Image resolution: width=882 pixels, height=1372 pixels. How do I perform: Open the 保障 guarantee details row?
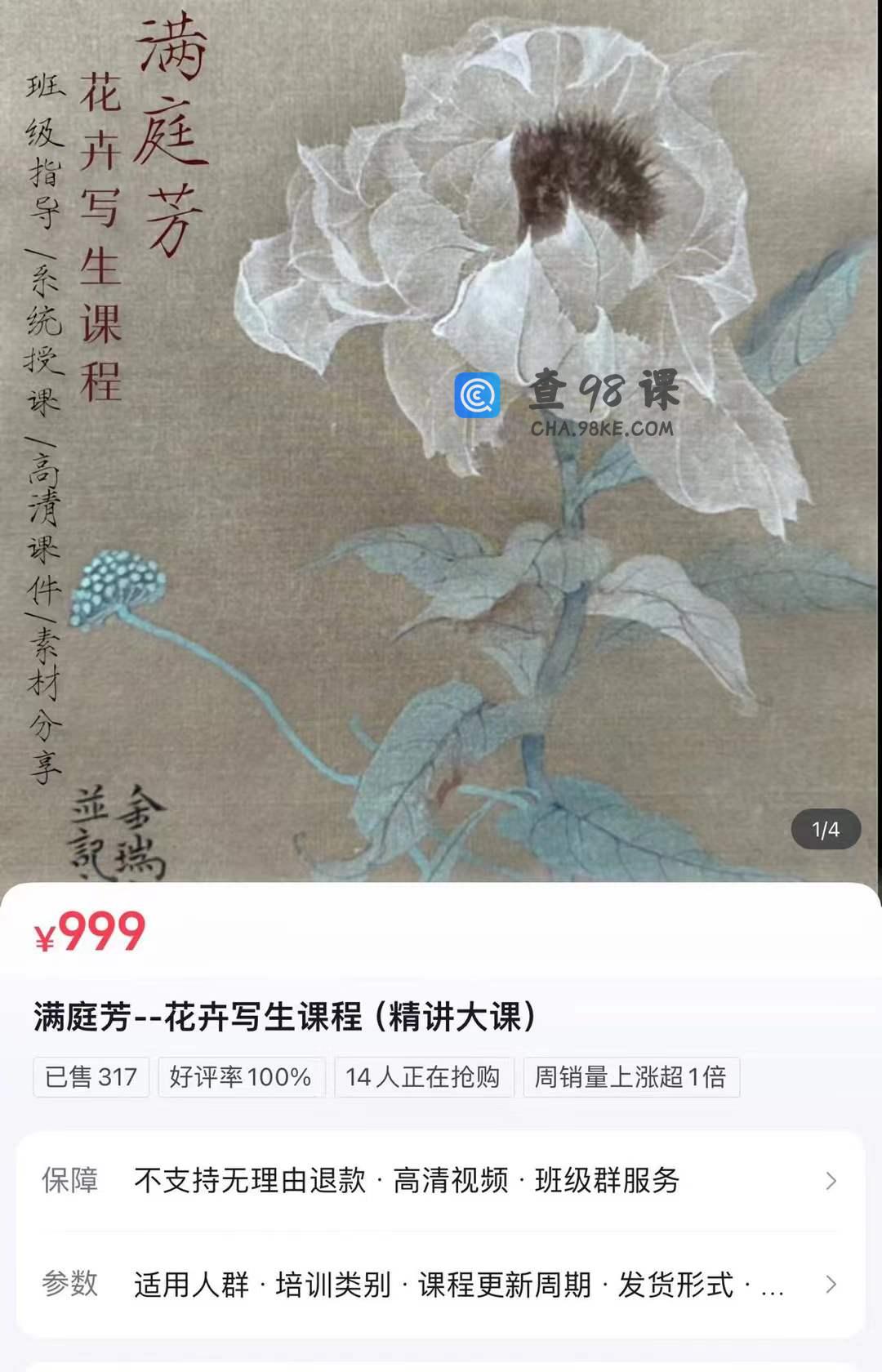point(441,1181)
